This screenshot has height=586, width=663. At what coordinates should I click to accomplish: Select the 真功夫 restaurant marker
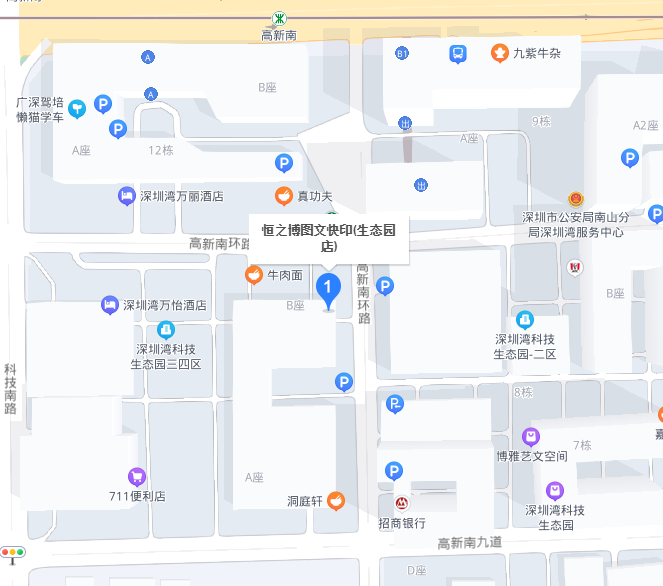(x=284, y=195)
